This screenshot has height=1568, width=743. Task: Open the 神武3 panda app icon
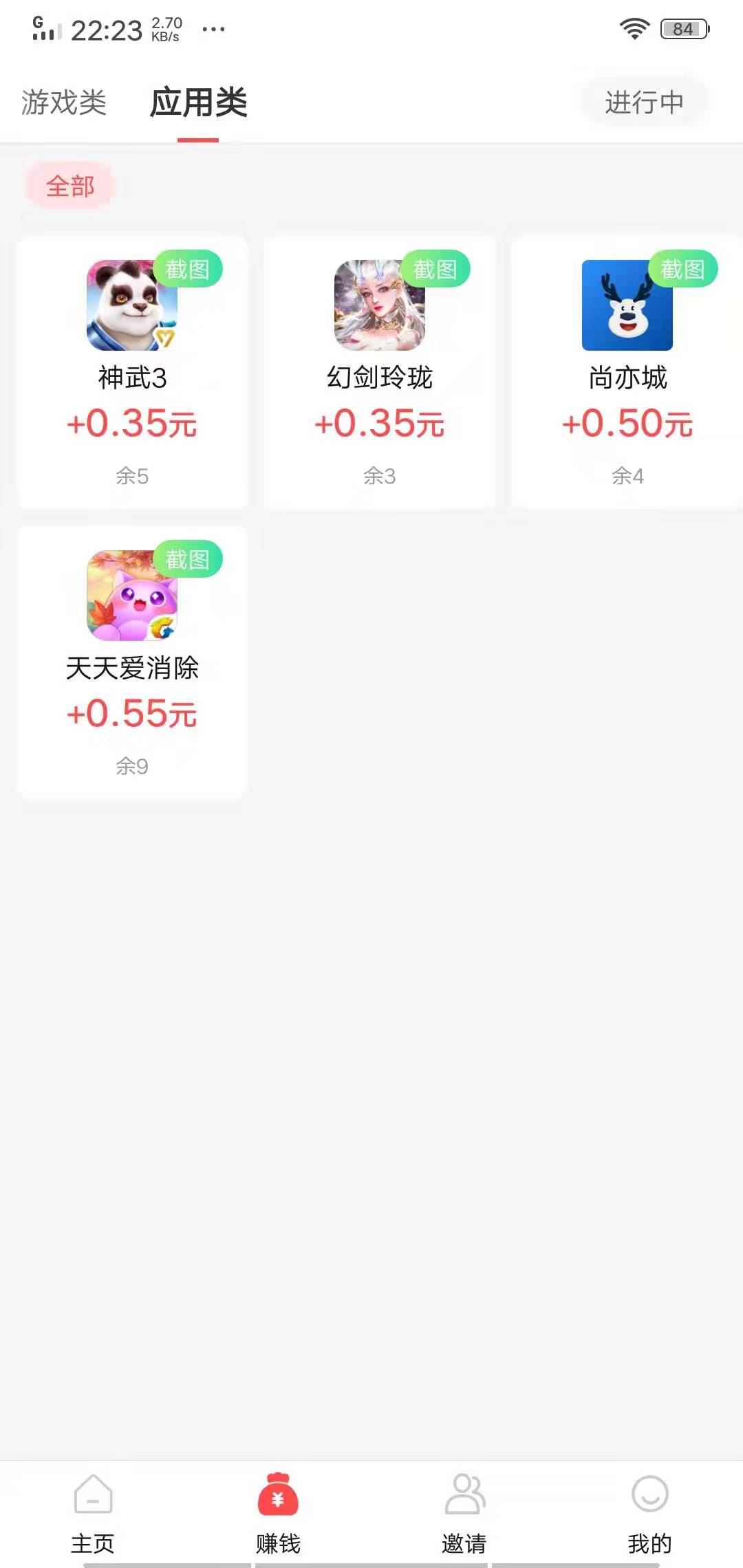coord(132,306)
